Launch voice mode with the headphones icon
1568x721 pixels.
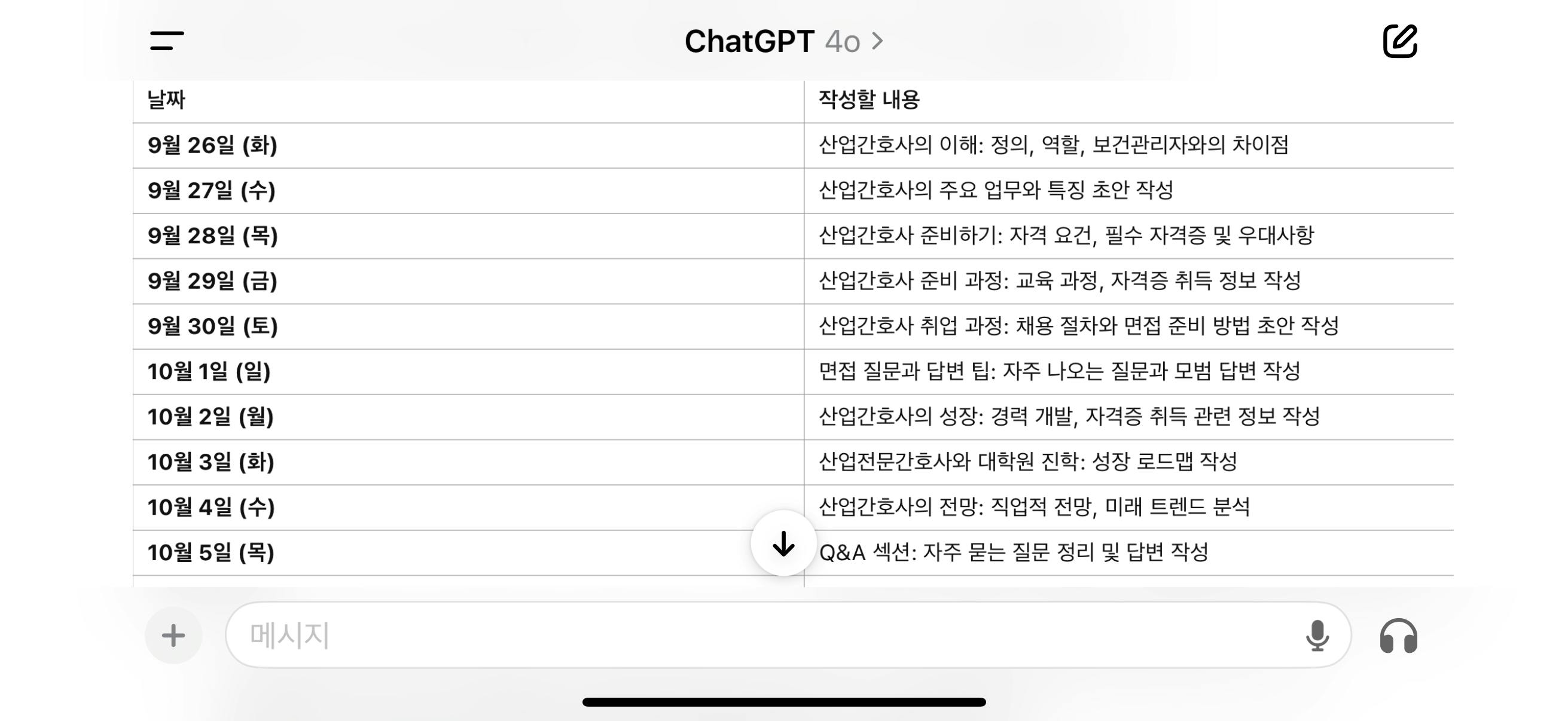tap(1398, 636)
